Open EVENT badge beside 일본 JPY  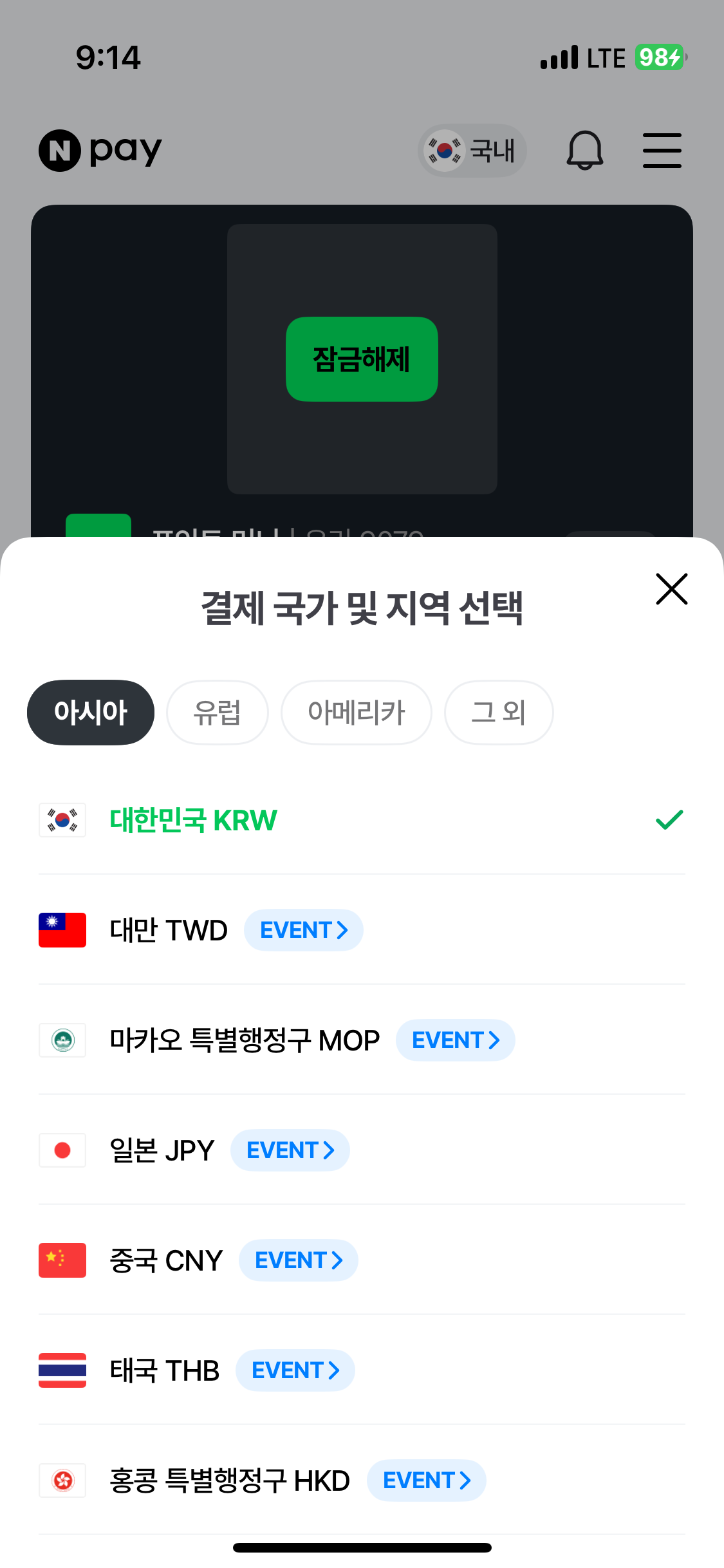tap(290, 1151)
